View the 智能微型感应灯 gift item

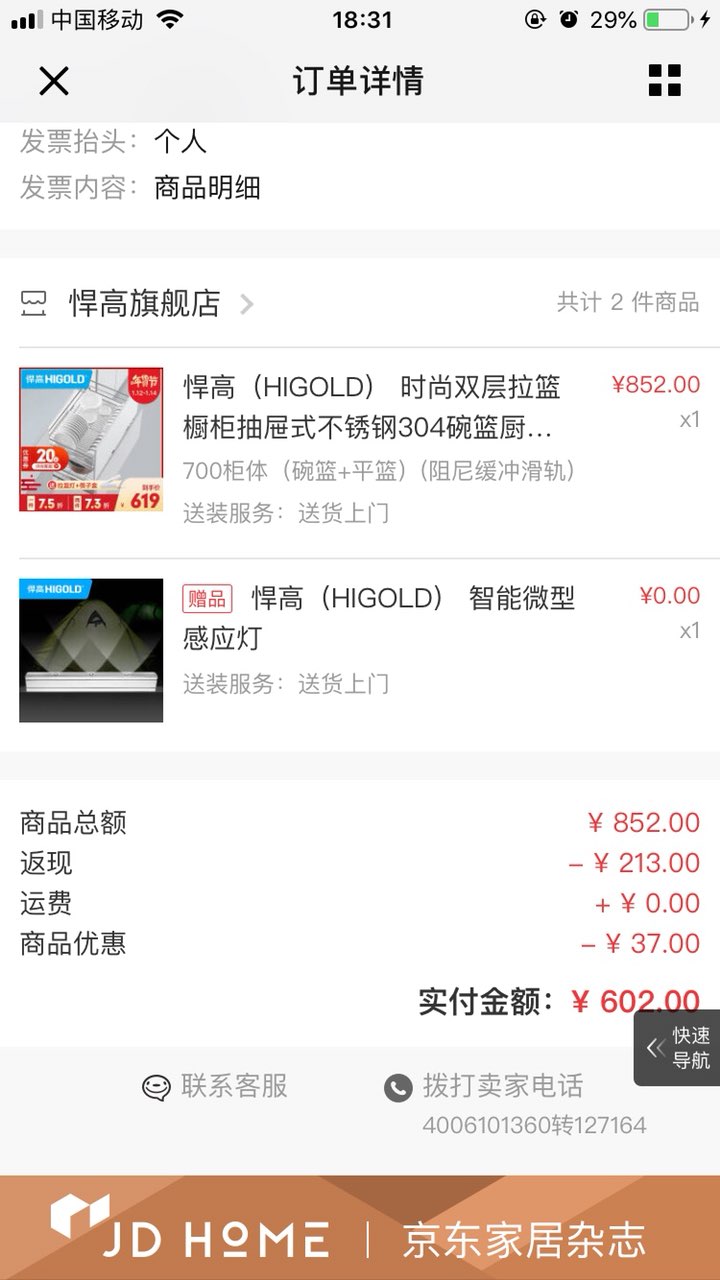click(x=378, y=617)
